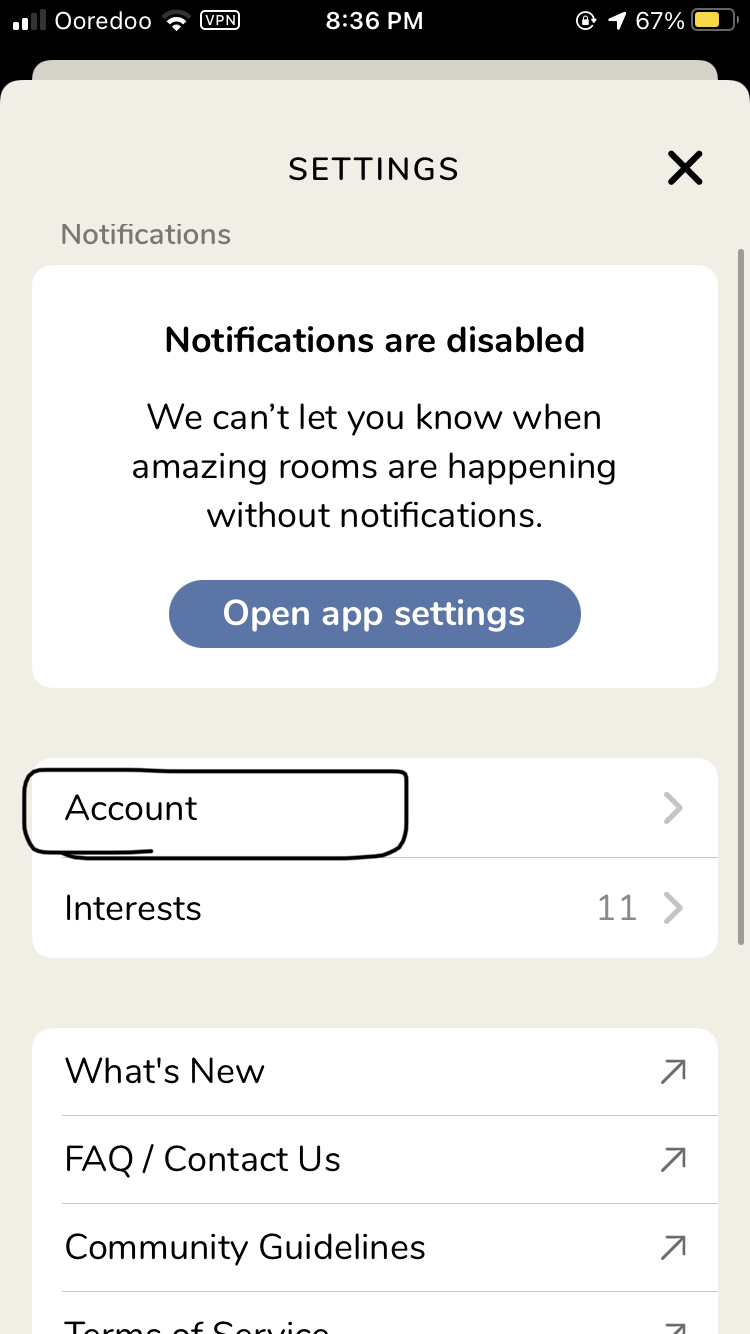Image resolution: width=750 pixels, height=1334 pixels.
Task: Open Interests settings
Action: click(x=375, y=908)
